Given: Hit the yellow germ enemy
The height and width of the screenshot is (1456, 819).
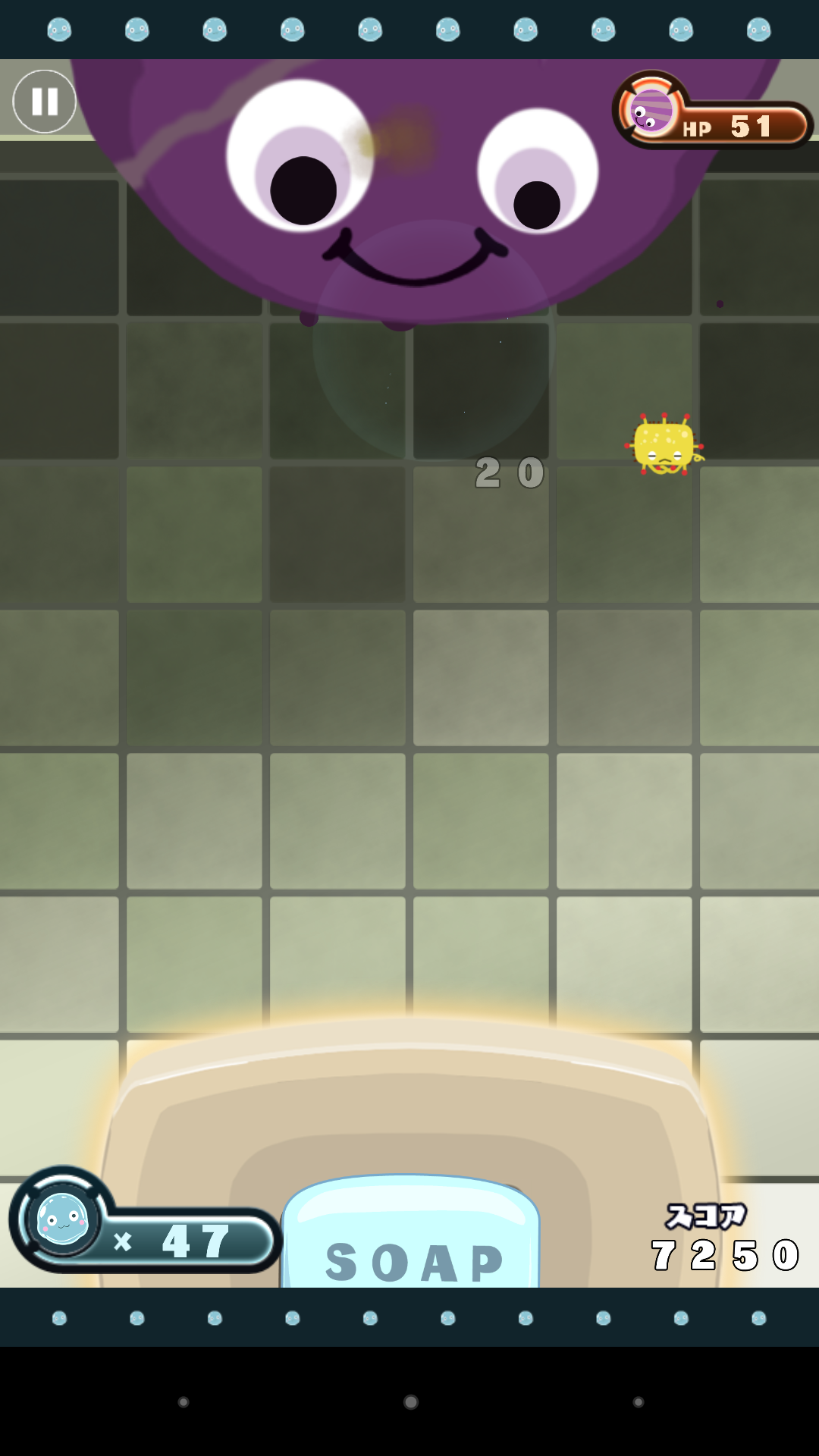Looking at the screenshot, I should pyautogui.click(x=664, y=447).
